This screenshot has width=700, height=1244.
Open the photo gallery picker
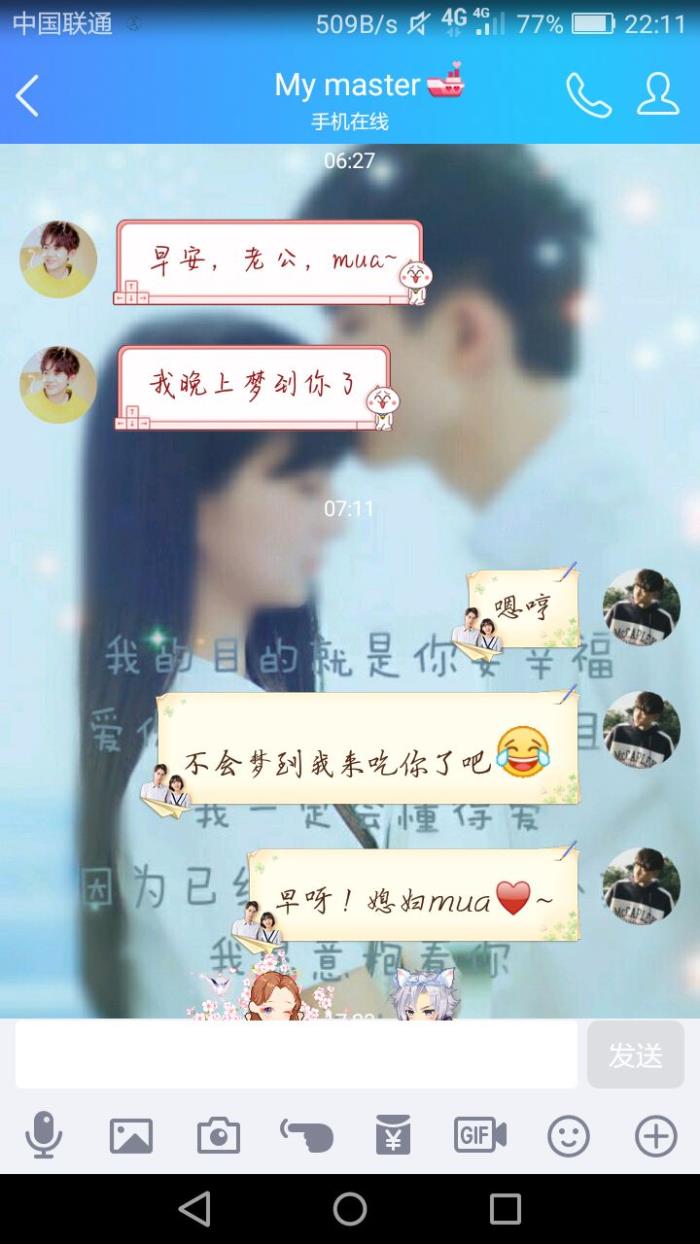pos(131,1135)
